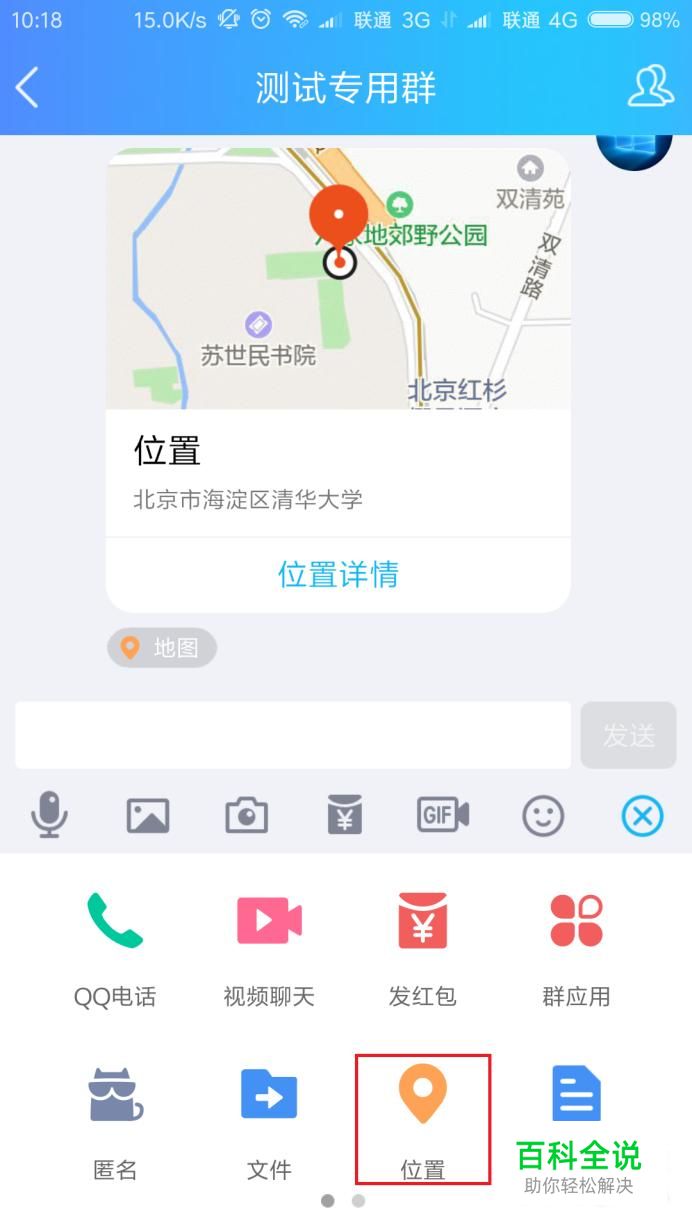This screenshot has width=692, height=1230.
Task: Open 位置详情 link on the location card
Action: click(x=338, y=574)
